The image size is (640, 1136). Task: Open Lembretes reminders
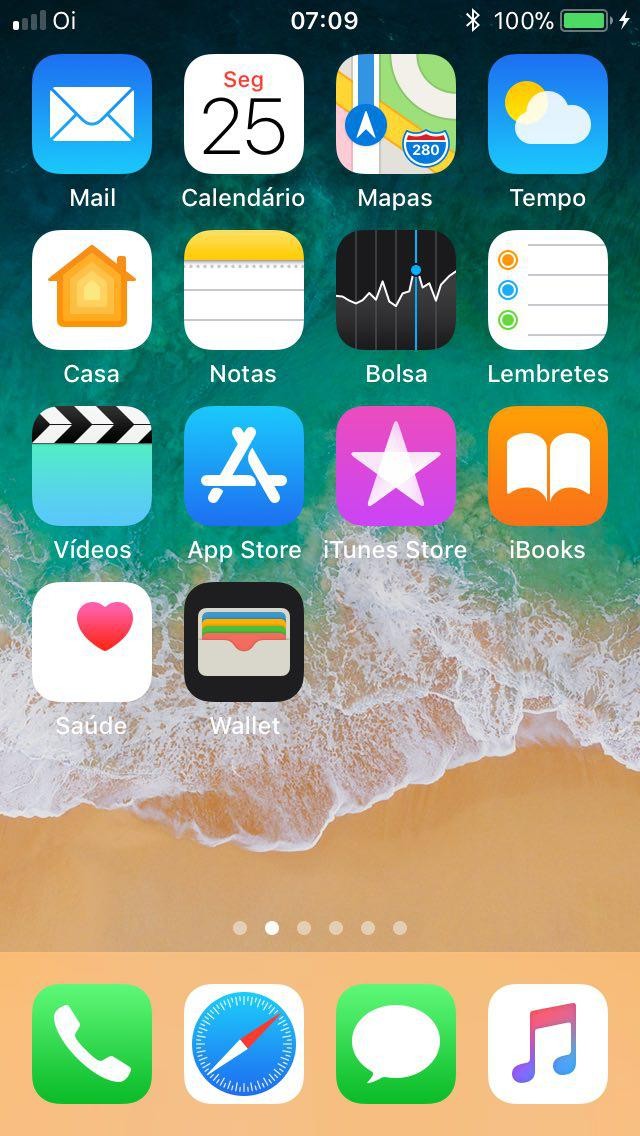point(548,290)
